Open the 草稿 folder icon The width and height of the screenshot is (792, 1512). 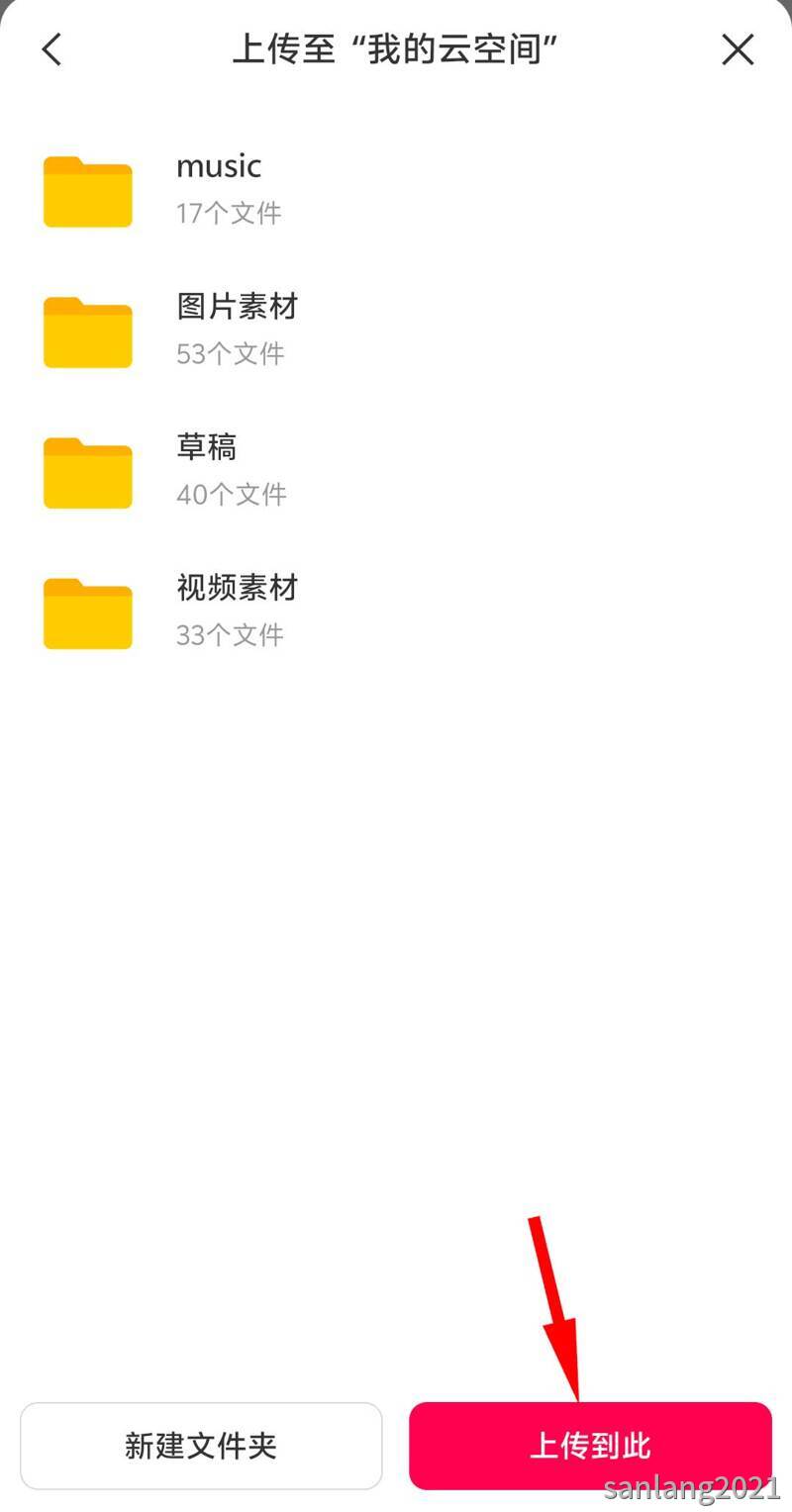(87, 471)
